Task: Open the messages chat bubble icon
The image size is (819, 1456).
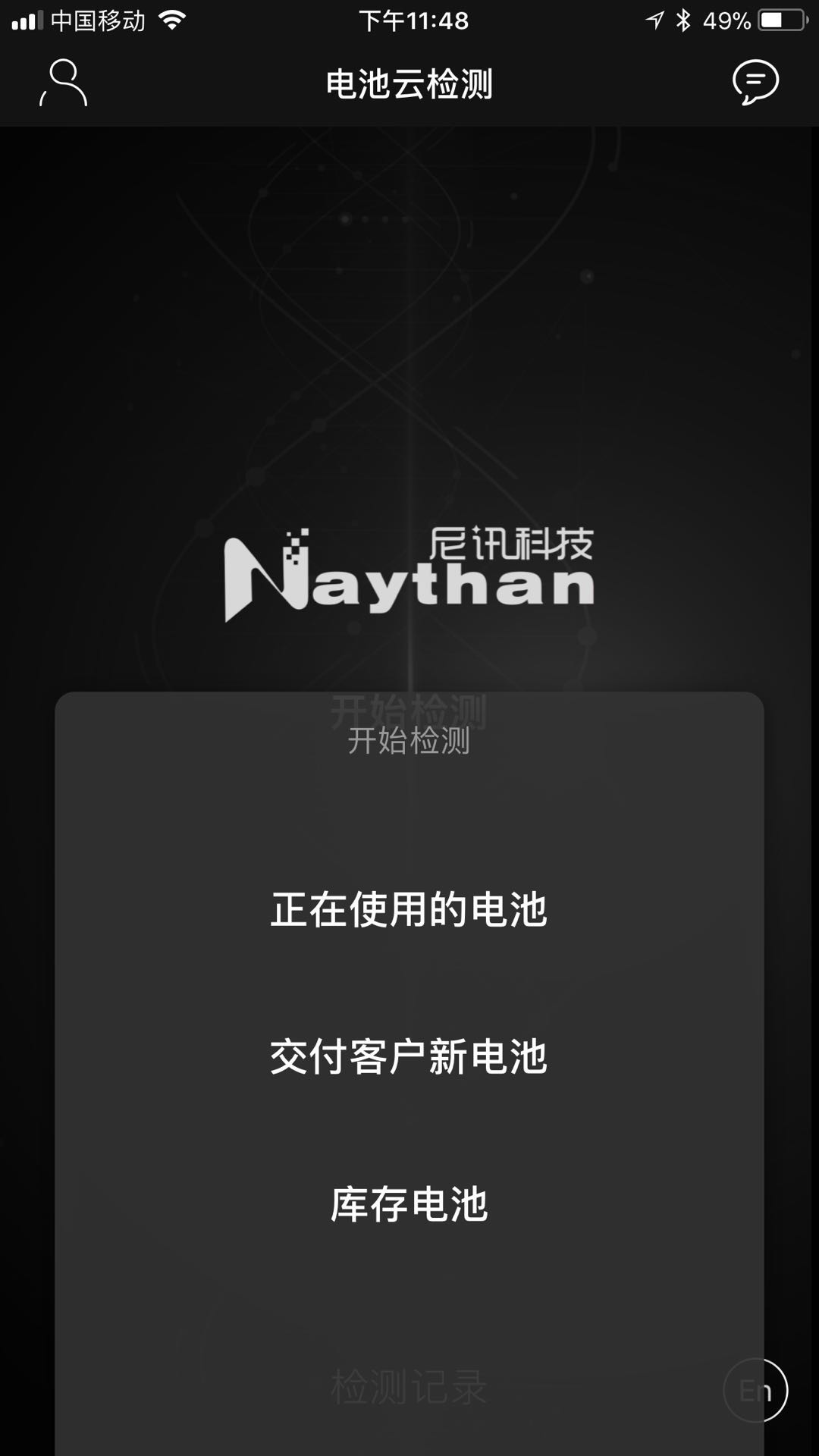Action: click(755, 82)
